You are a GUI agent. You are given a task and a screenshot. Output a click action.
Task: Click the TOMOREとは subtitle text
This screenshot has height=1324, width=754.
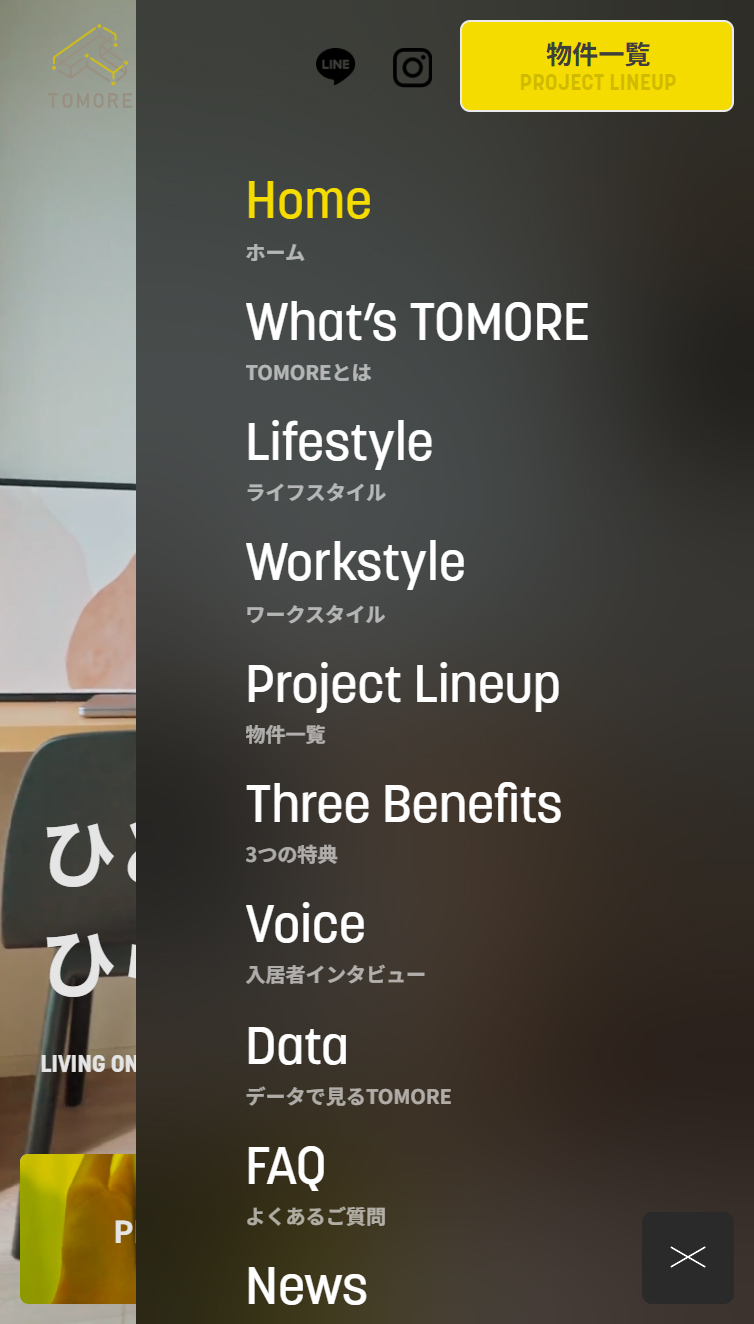coord(308,372)
